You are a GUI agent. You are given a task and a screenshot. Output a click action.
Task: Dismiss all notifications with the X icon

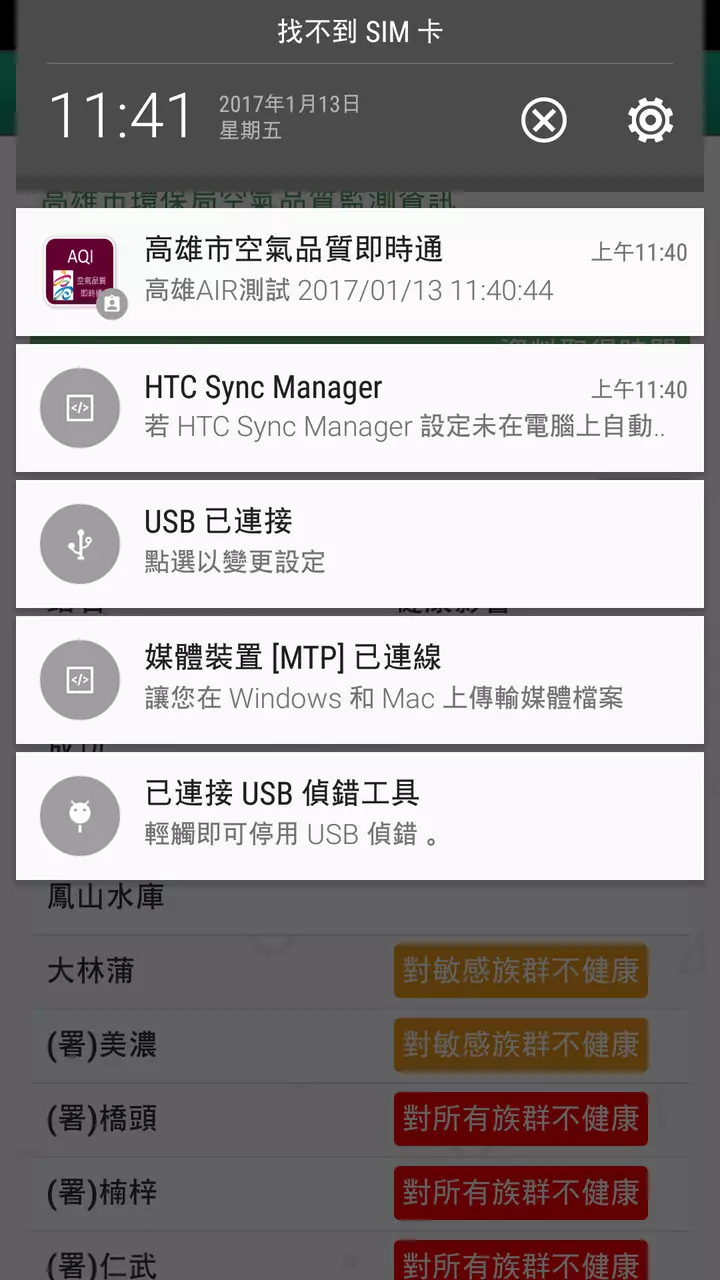pos(544,120)
